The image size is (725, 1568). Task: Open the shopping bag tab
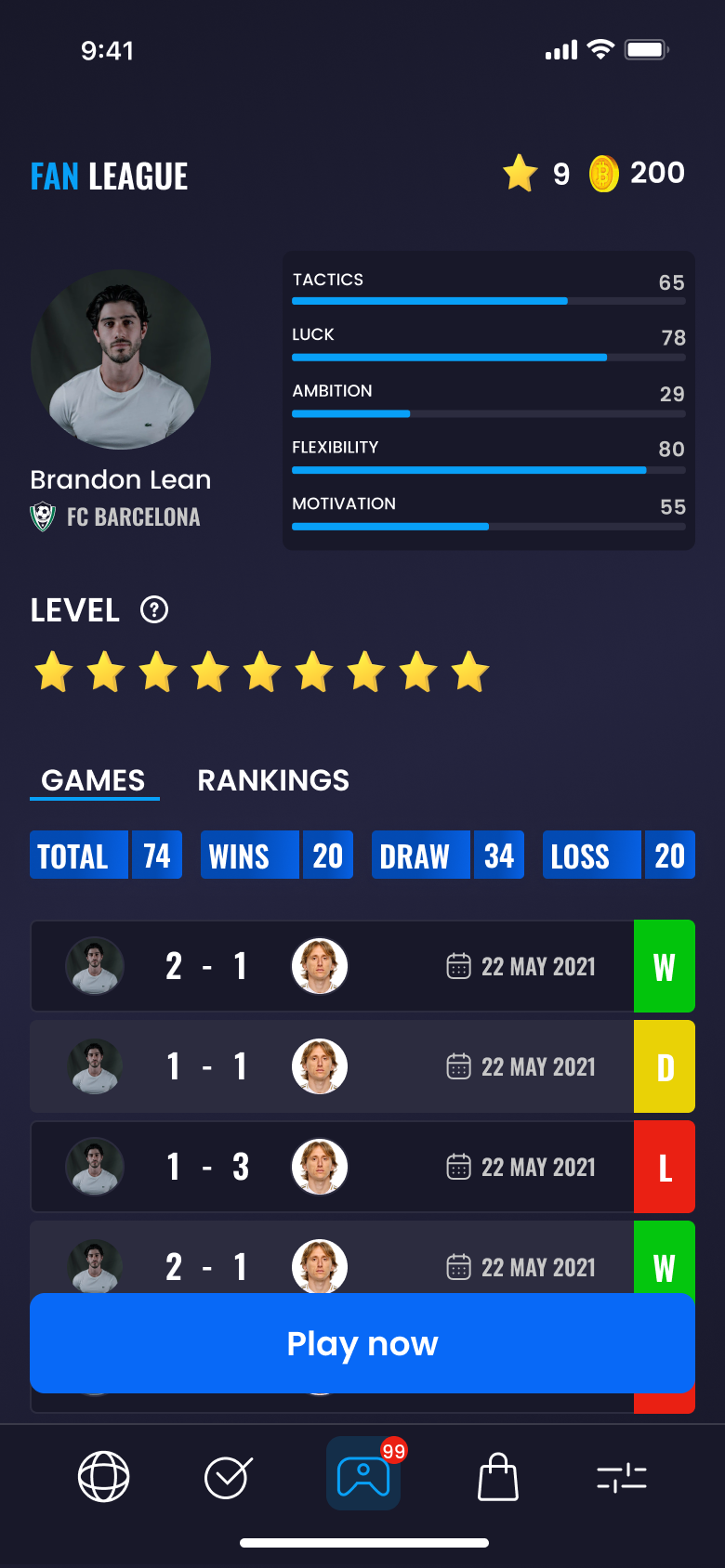[x=498, y=1476]
